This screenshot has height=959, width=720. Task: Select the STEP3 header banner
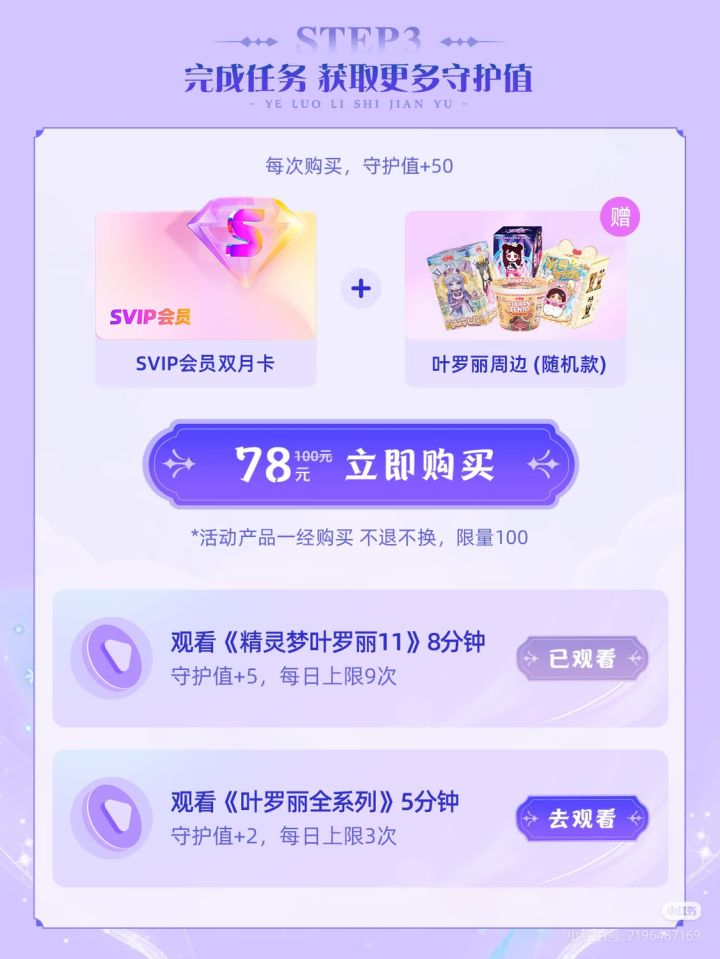point(360,37)
